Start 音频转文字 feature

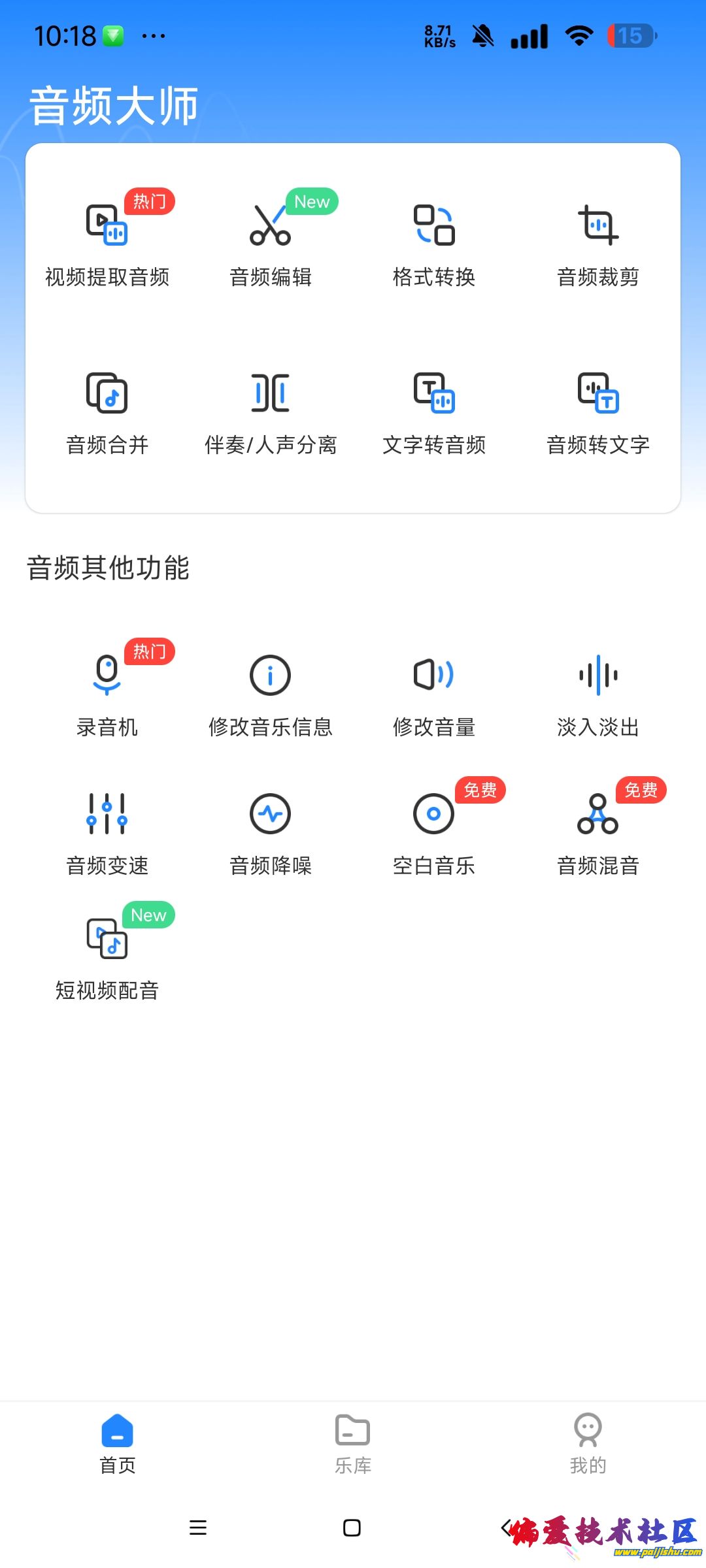[x=597, y=413]
